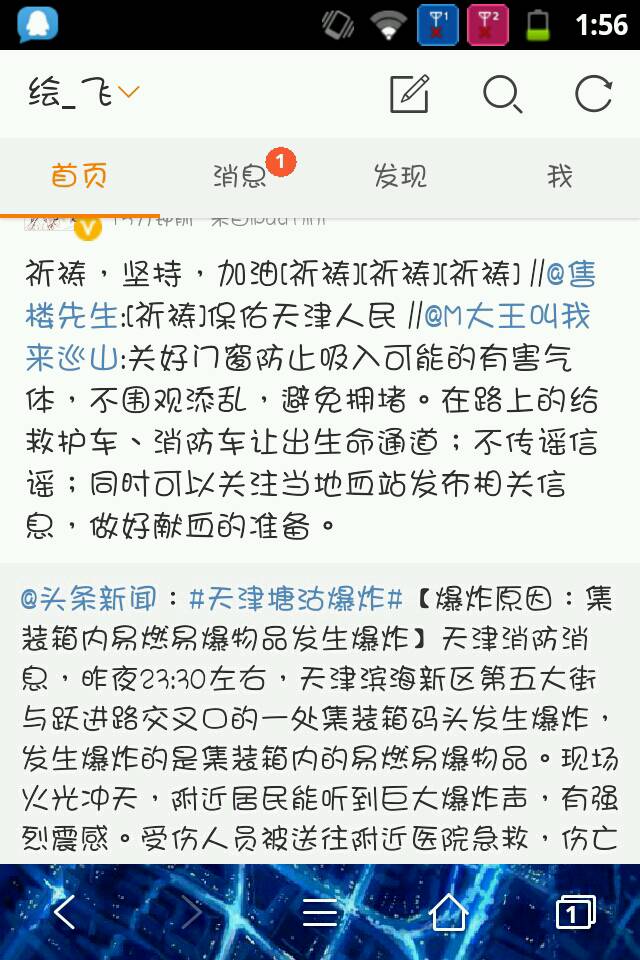Open the @售楼先生 user mention
The width and height of the screenshot is (640, 960).
pyautogui.click(x=71, y=316)
